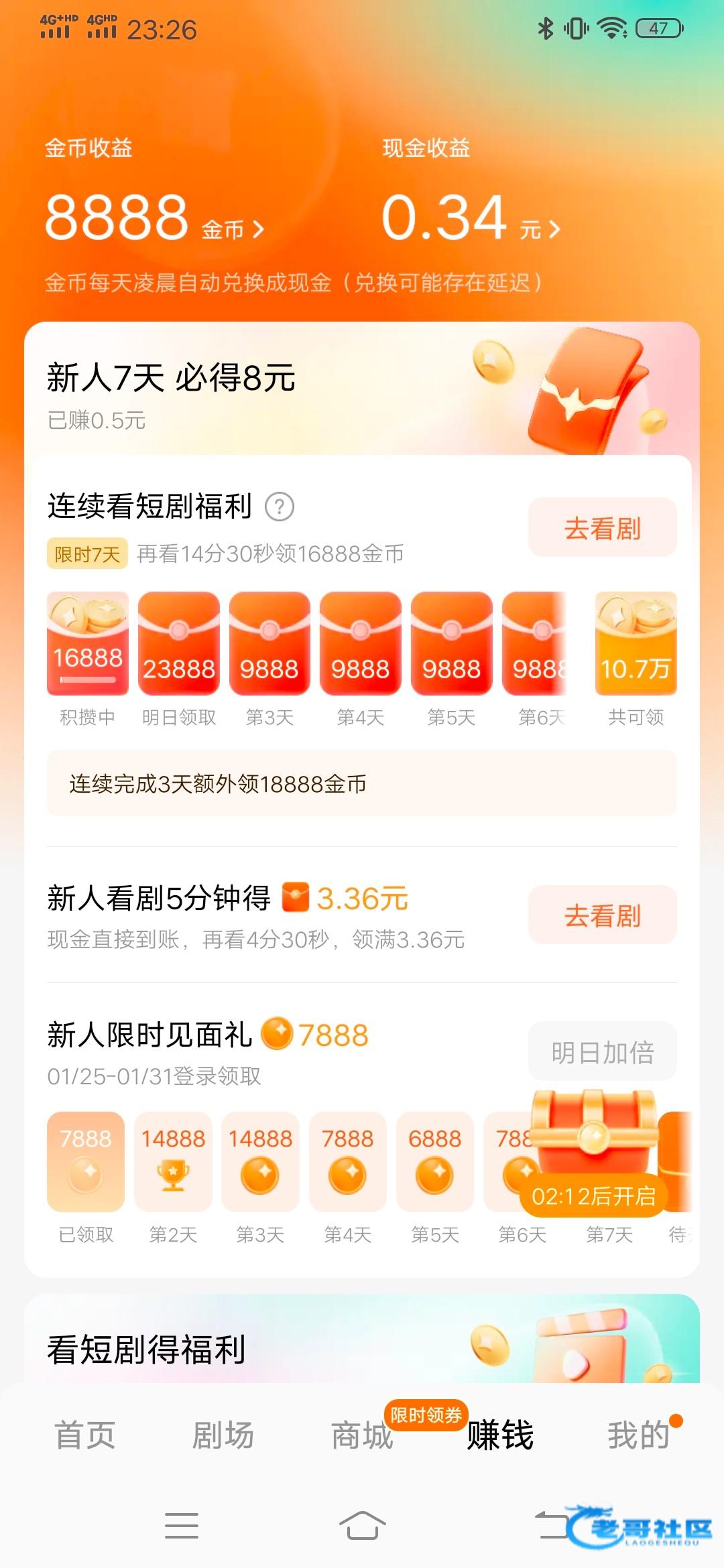Tap the 明日加倍 button
The image size is (724, 1568).
tap(602, 1051)
